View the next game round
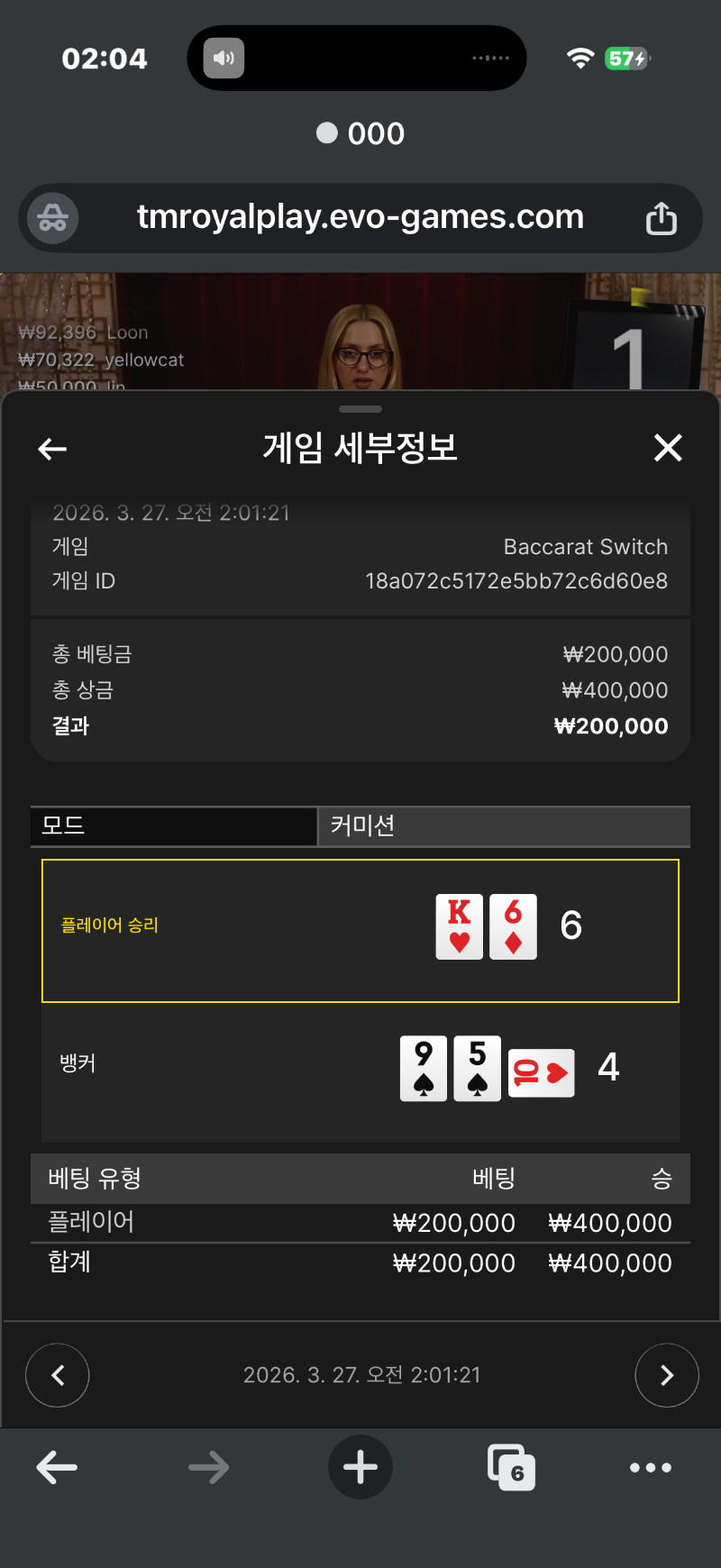Image resolution: width=721 pixels, height=1568 pixels. point(667,1375)
